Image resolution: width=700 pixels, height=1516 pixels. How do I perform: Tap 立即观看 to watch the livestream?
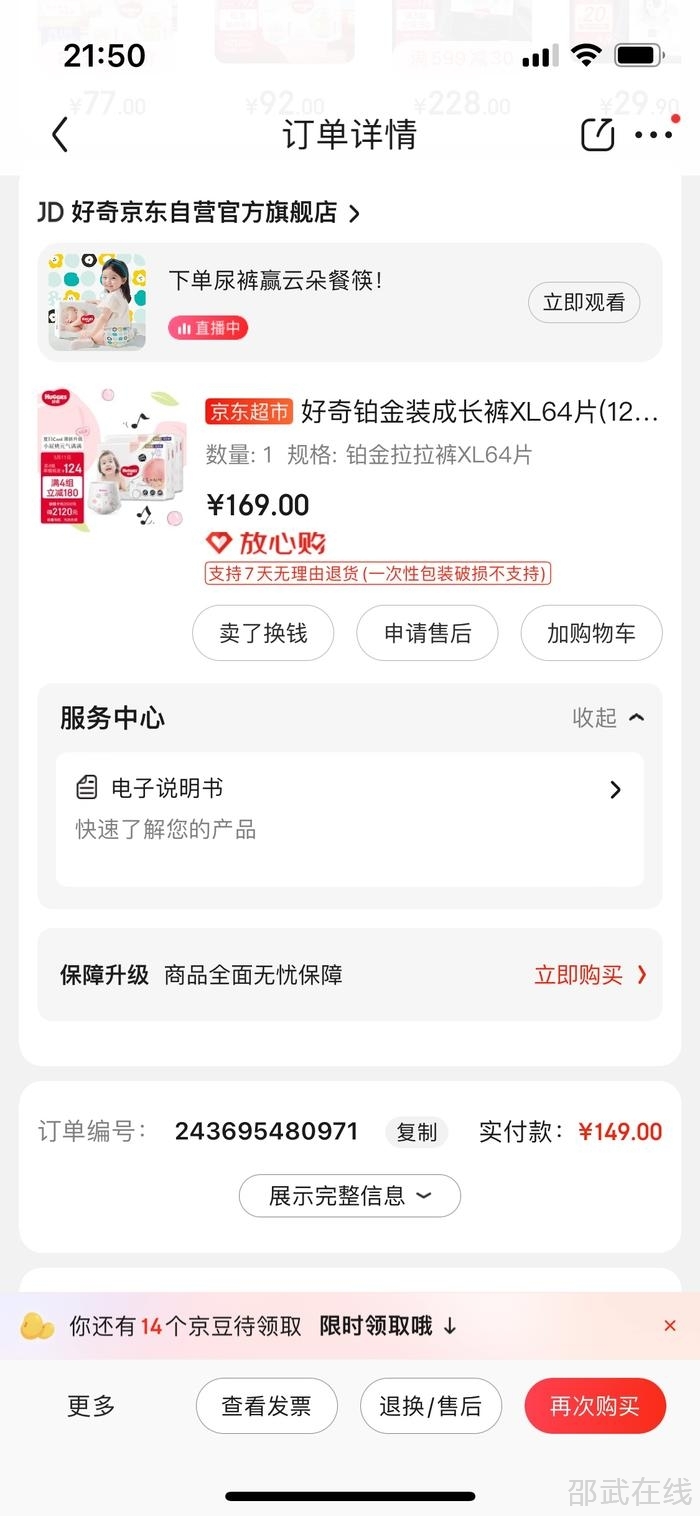coord(584,302)
